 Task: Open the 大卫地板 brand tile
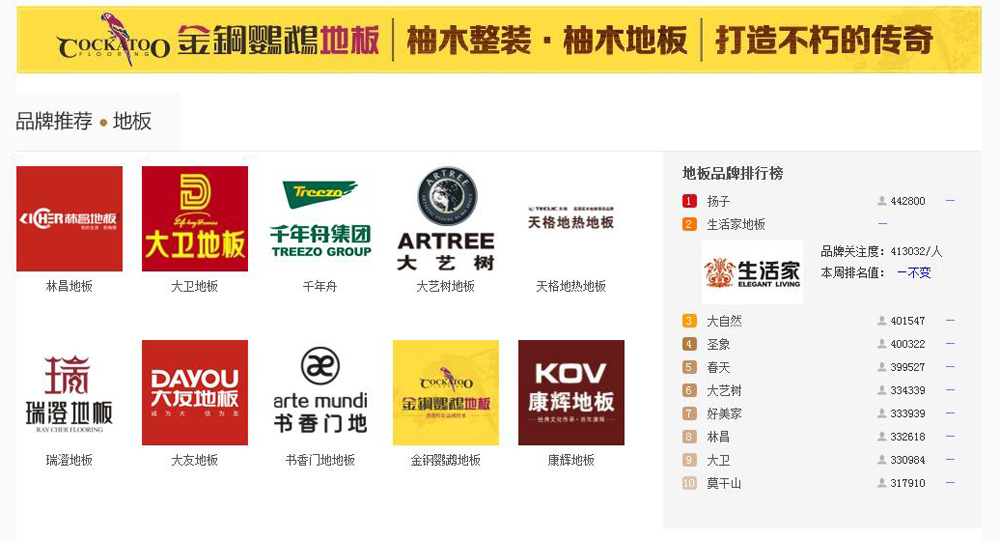pyautogui.click(x=195, y=219)
